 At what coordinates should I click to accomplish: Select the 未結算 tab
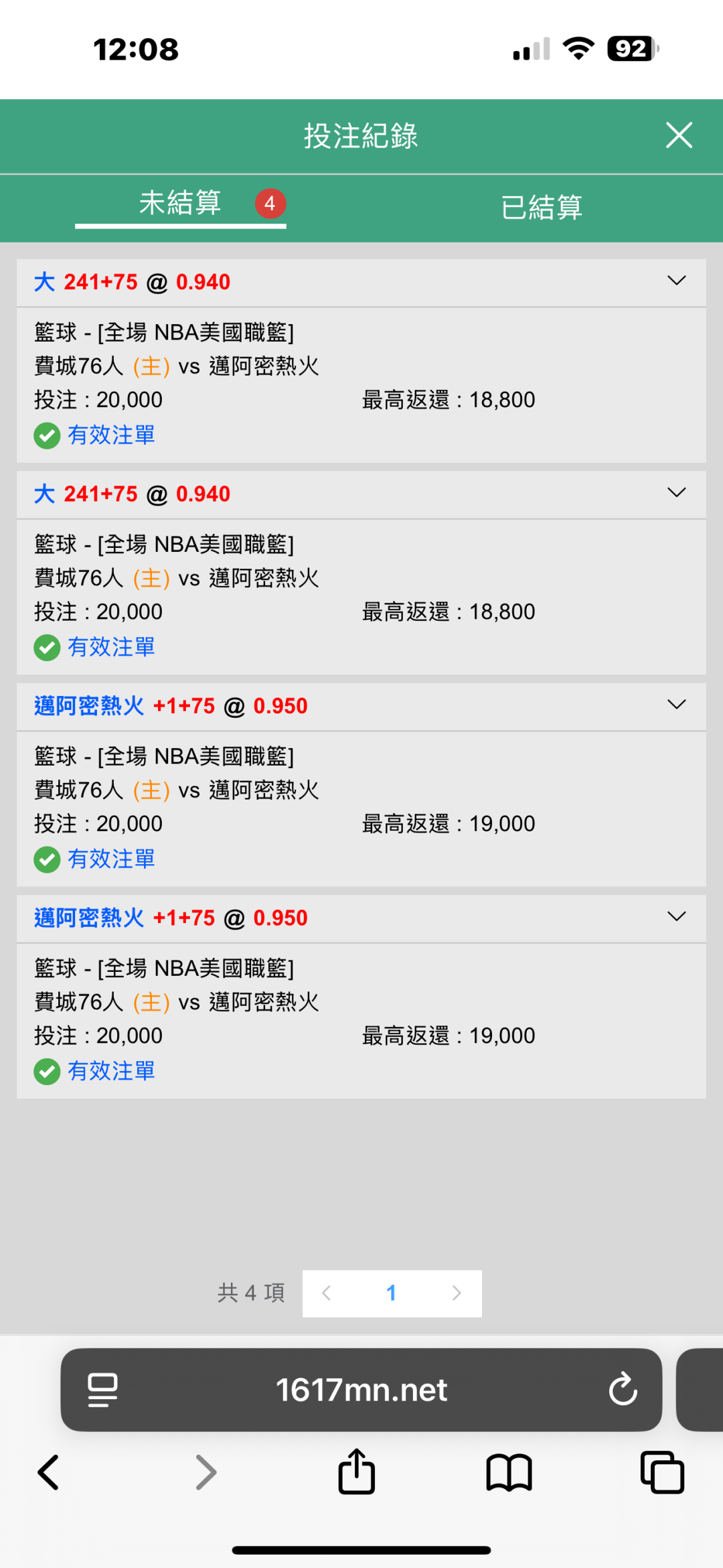click(180, 204)
